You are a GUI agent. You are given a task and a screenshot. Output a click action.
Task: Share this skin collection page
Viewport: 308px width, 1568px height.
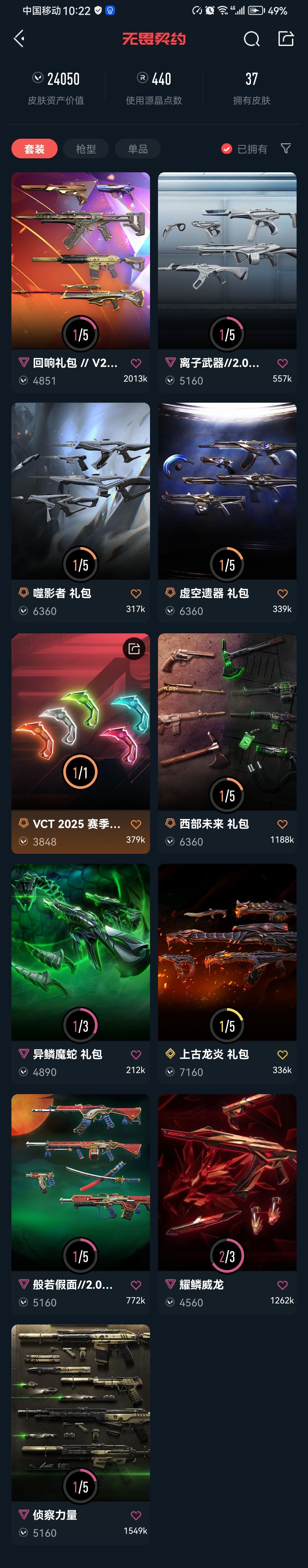[286, 39]
